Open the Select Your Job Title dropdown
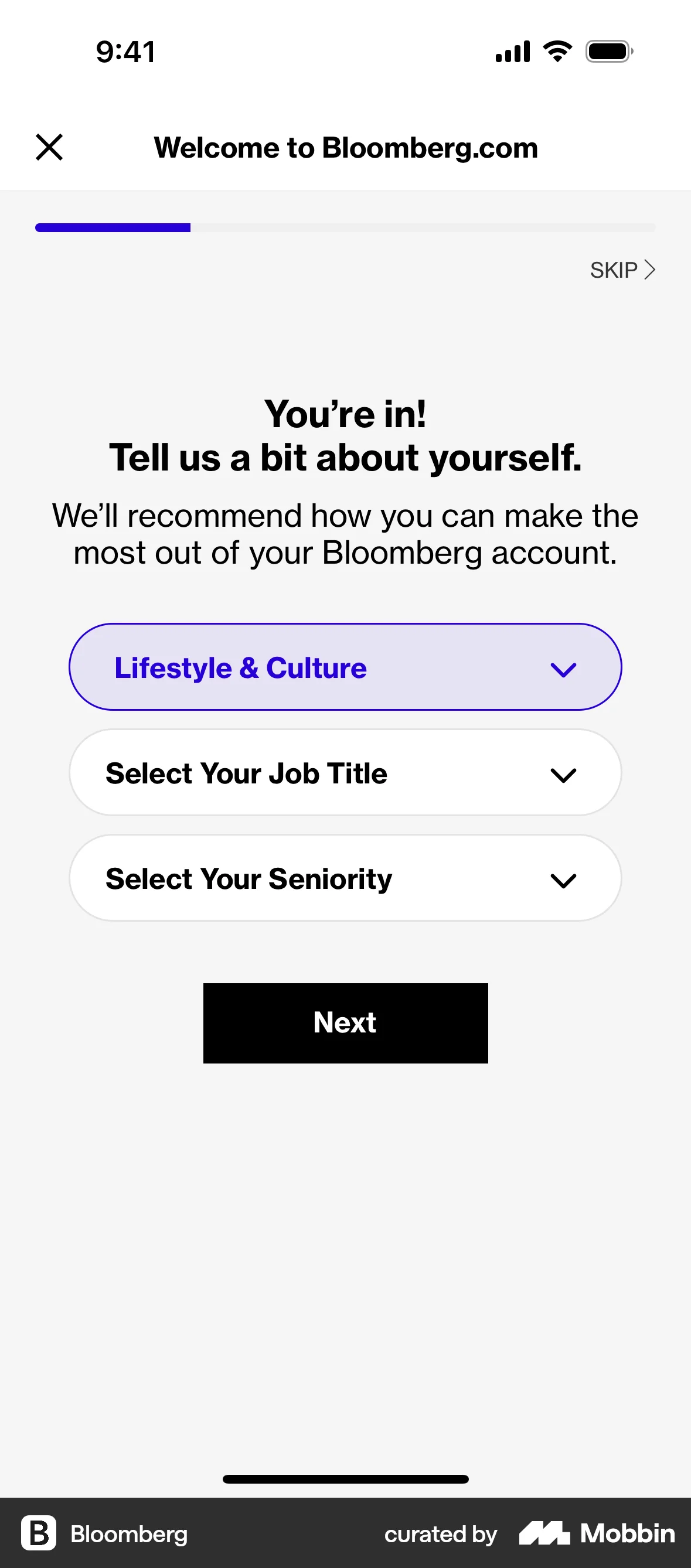 345,772
